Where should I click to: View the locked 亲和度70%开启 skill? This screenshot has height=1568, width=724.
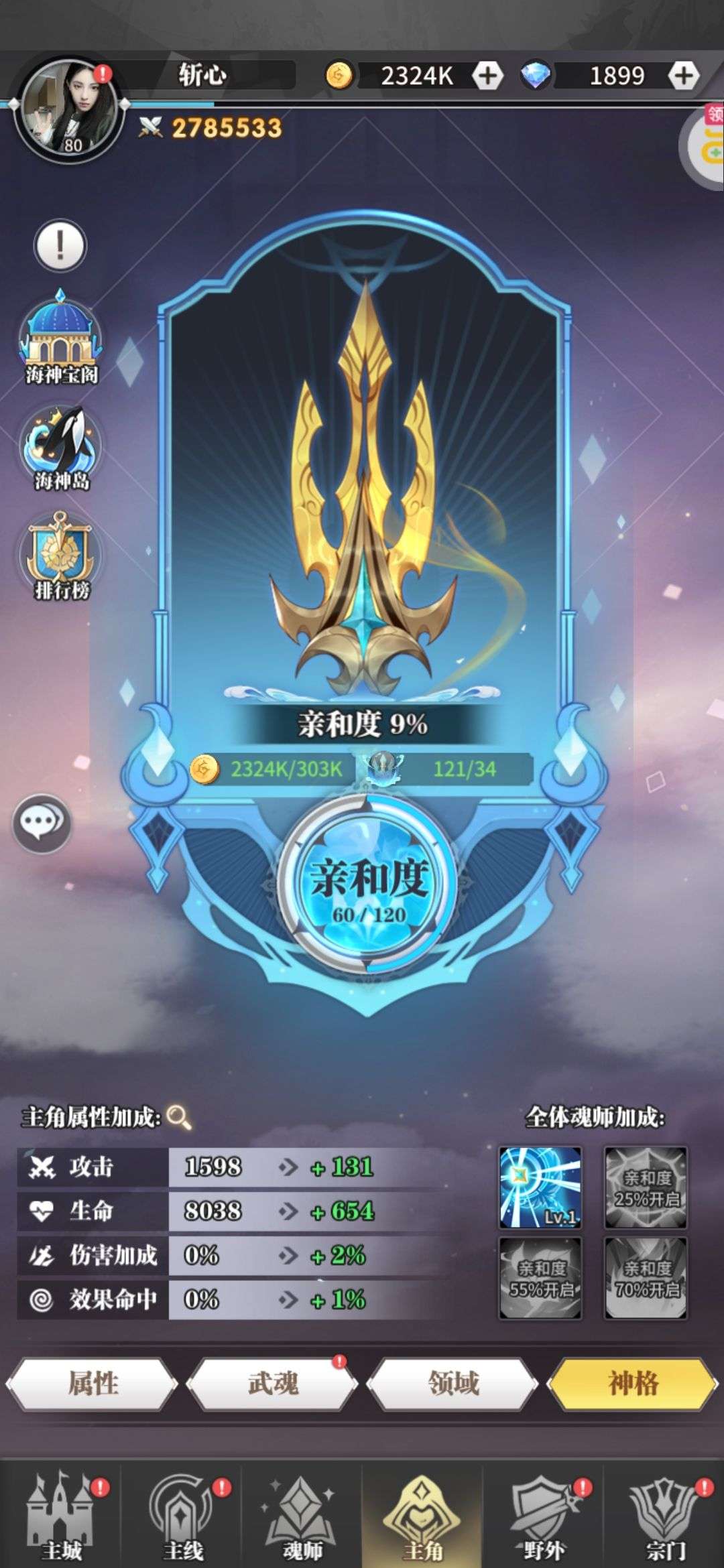pos(646,1278)
